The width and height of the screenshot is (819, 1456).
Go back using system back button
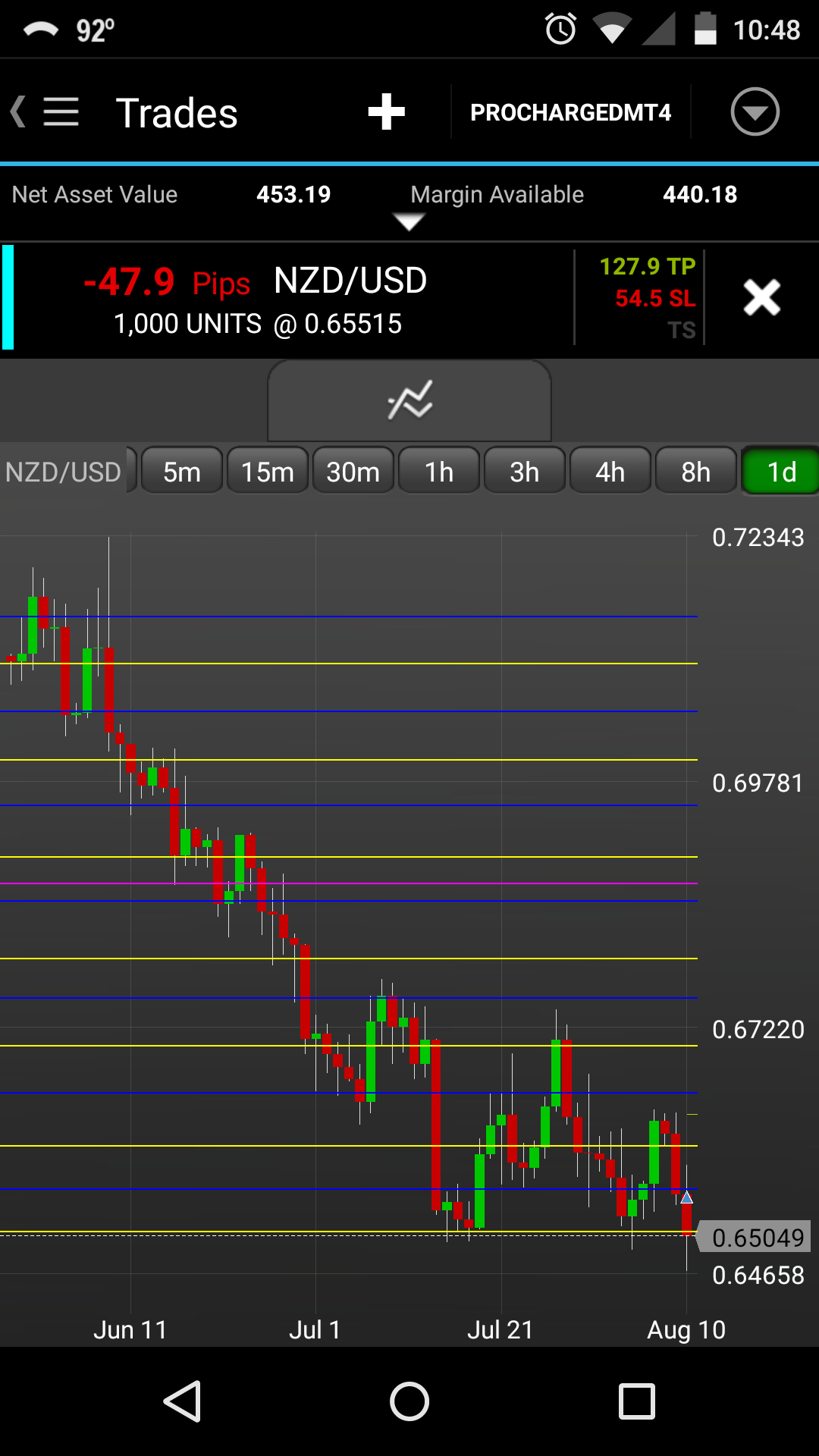182,1401
